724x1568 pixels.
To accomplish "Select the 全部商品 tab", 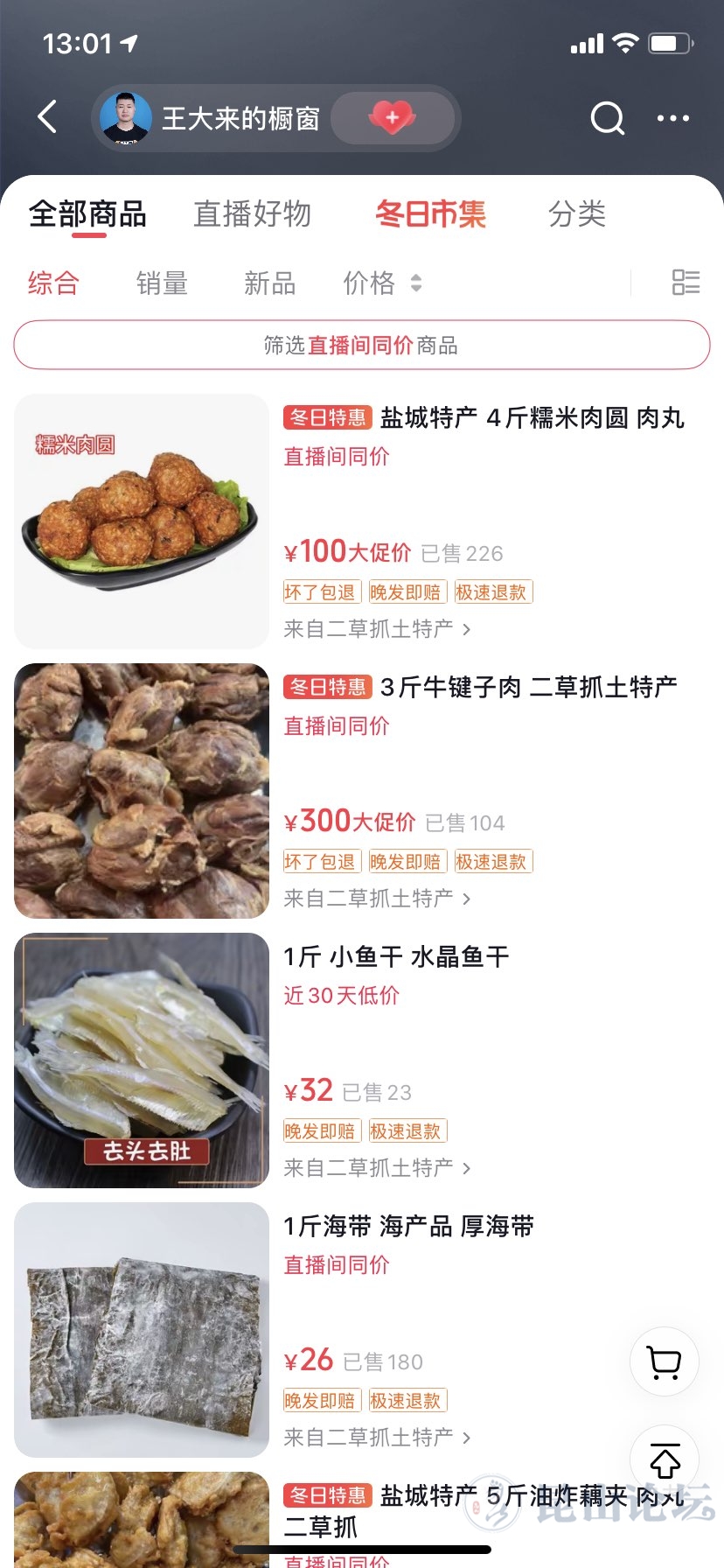I will click(87, 213).
